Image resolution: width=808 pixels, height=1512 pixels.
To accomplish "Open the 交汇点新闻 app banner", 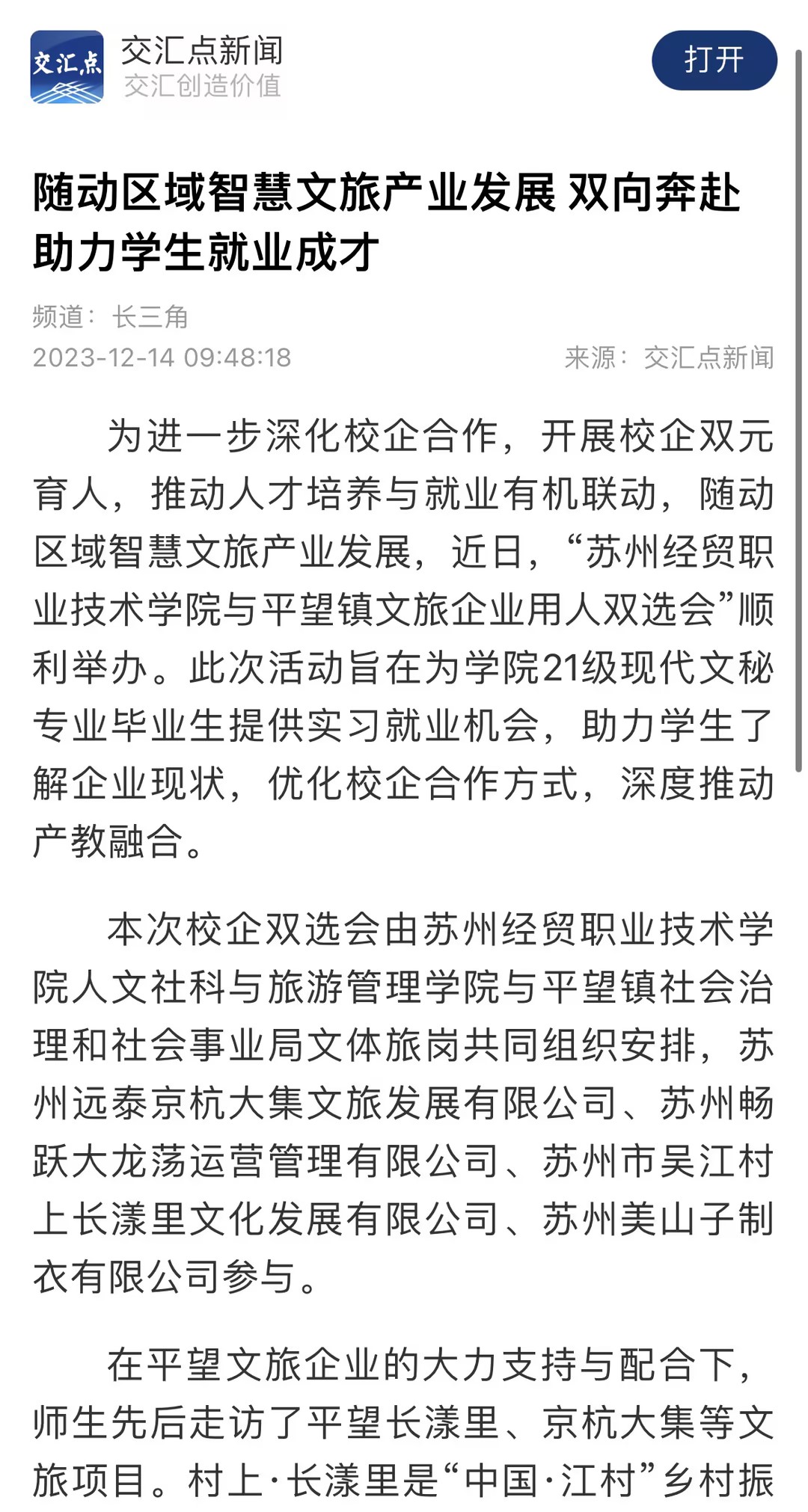I will [x=157, y=67].
